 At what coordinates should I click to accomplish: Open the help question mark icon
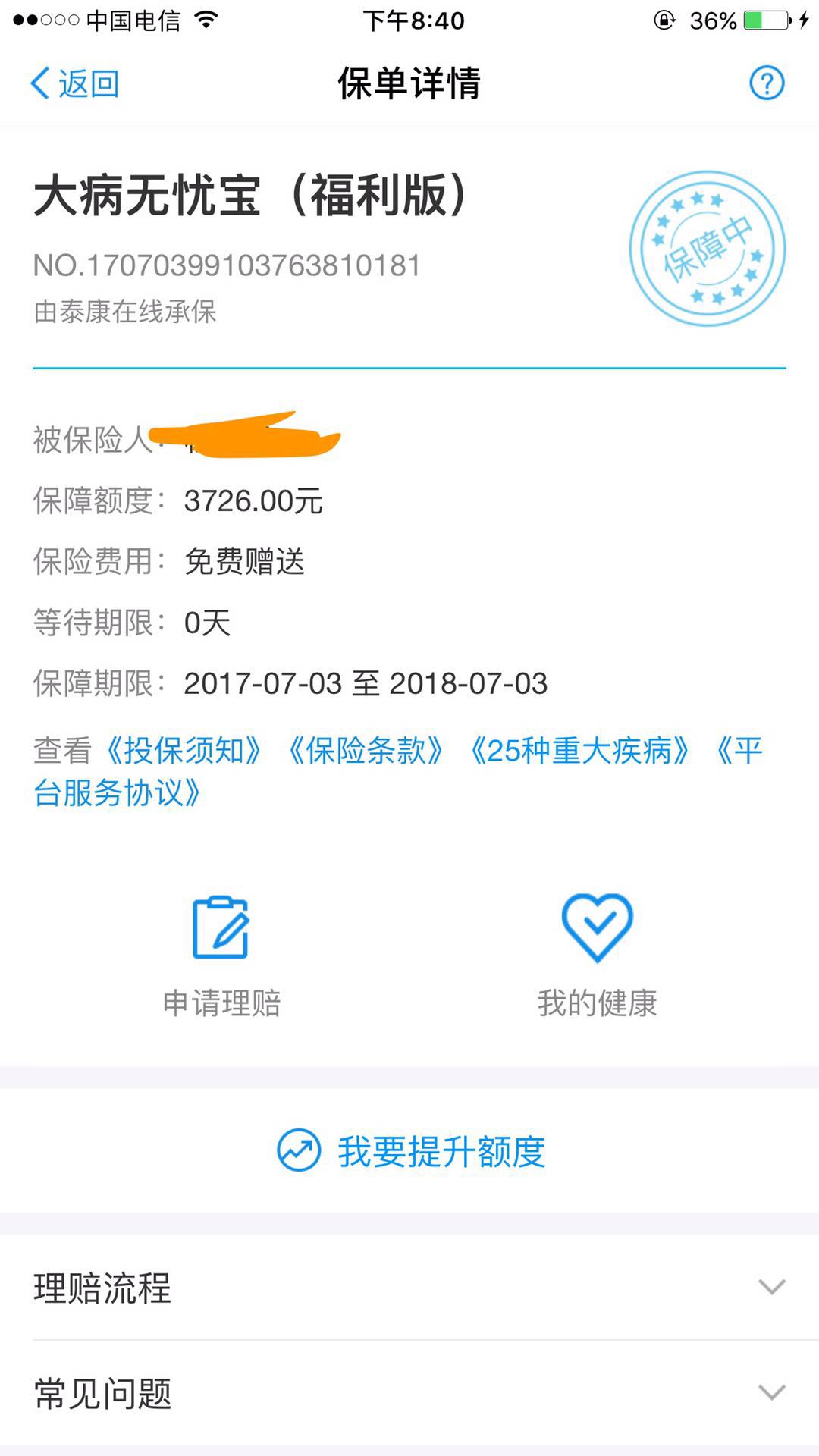tap(767, 83)
